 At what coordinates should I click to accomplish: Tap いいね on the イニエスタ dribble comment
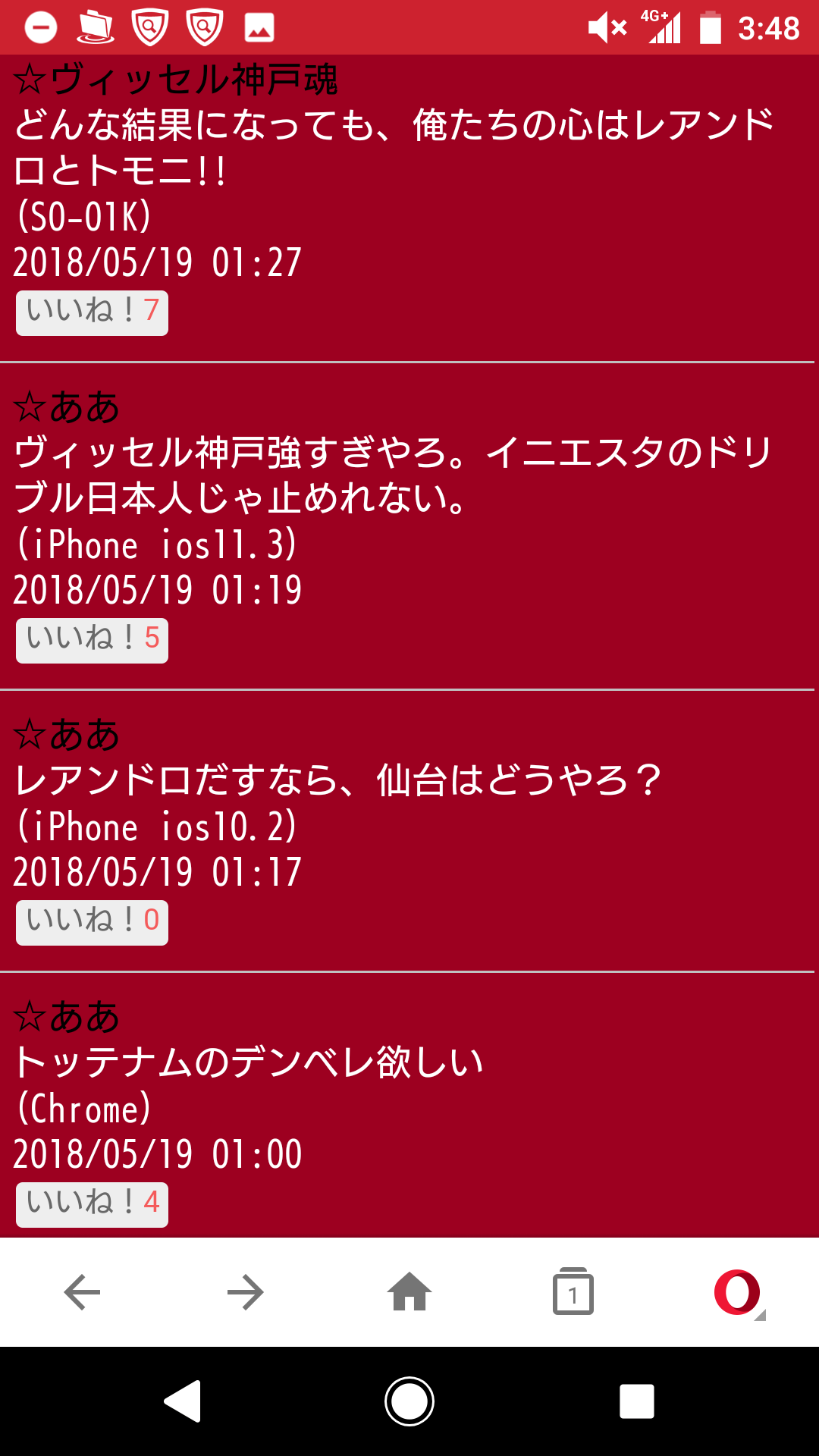pos(92,640)
